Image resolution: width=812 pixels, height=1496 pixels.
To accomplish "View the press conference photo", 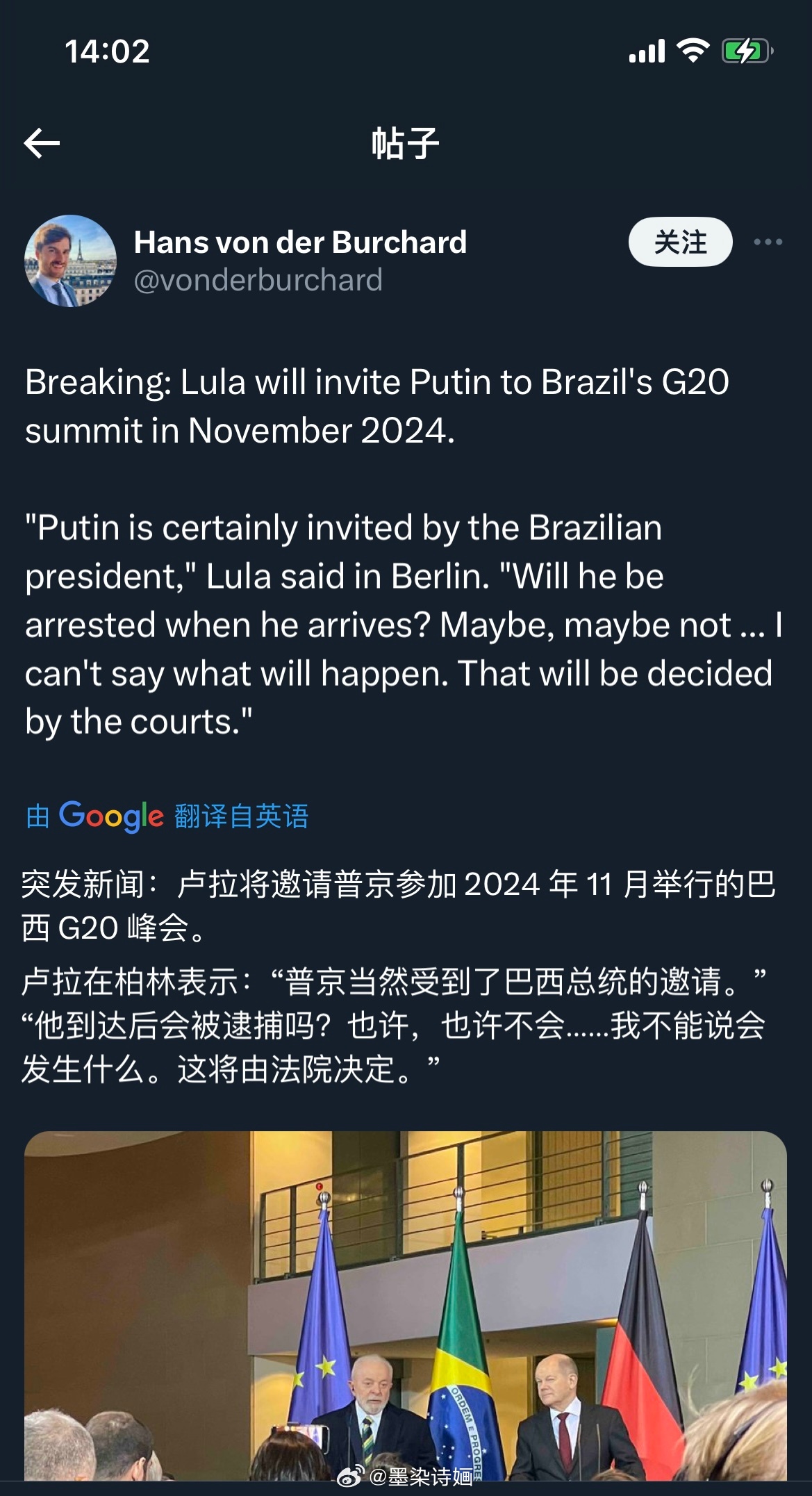I will pos(406,1305).
